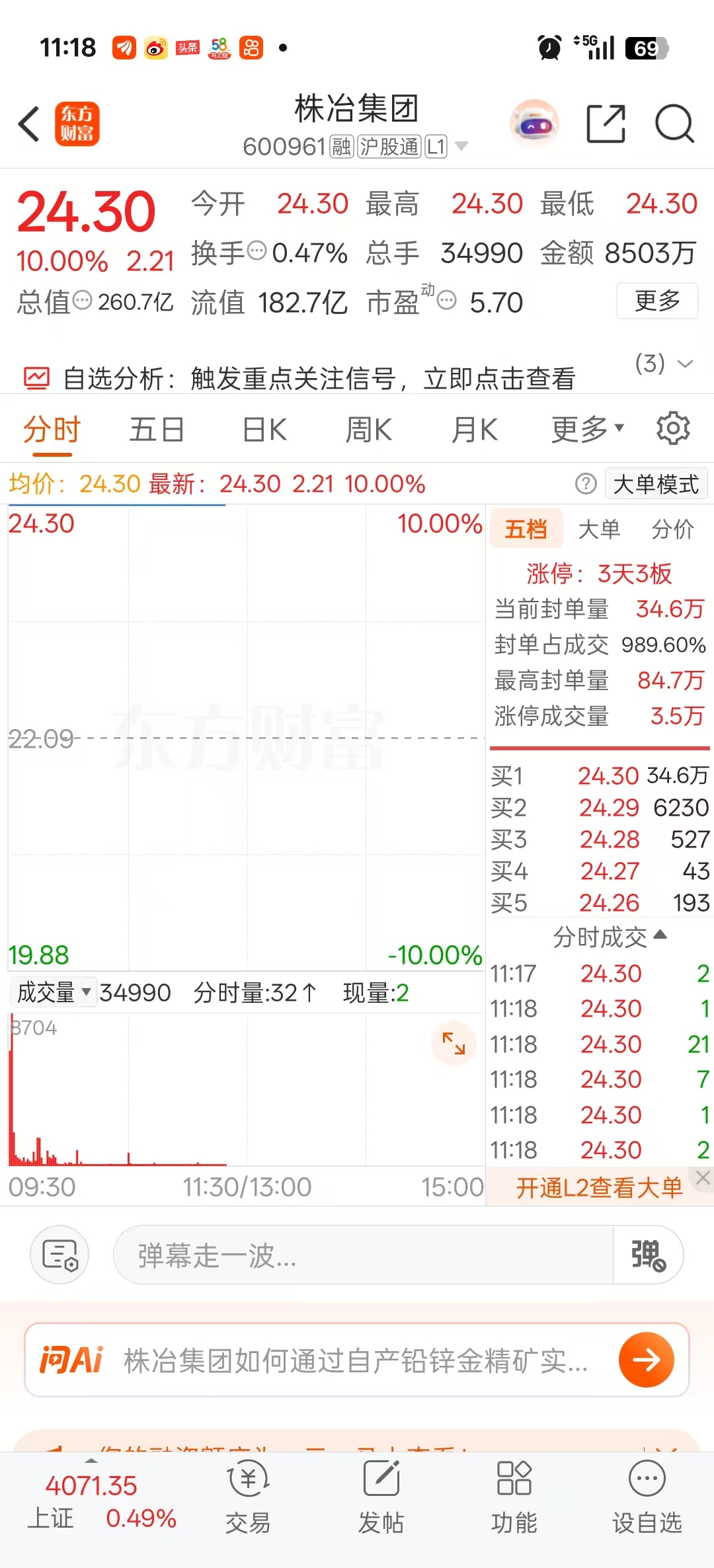Switch to the 日K daily chart tab
714x1568 pixels.
click(262, 428)
